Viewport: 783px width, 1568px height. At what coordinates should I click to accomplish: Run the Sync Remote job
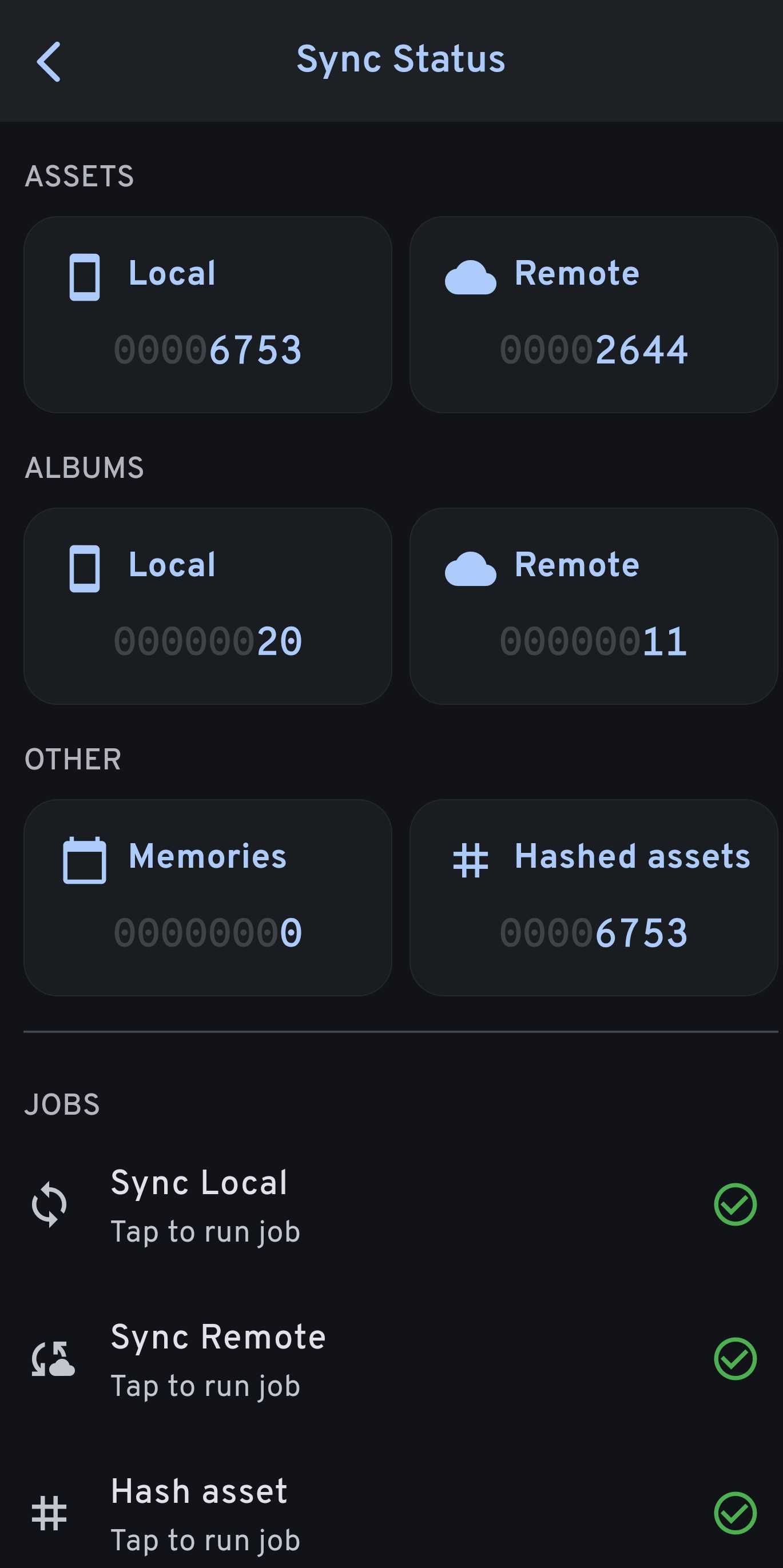click(218, 1359)
